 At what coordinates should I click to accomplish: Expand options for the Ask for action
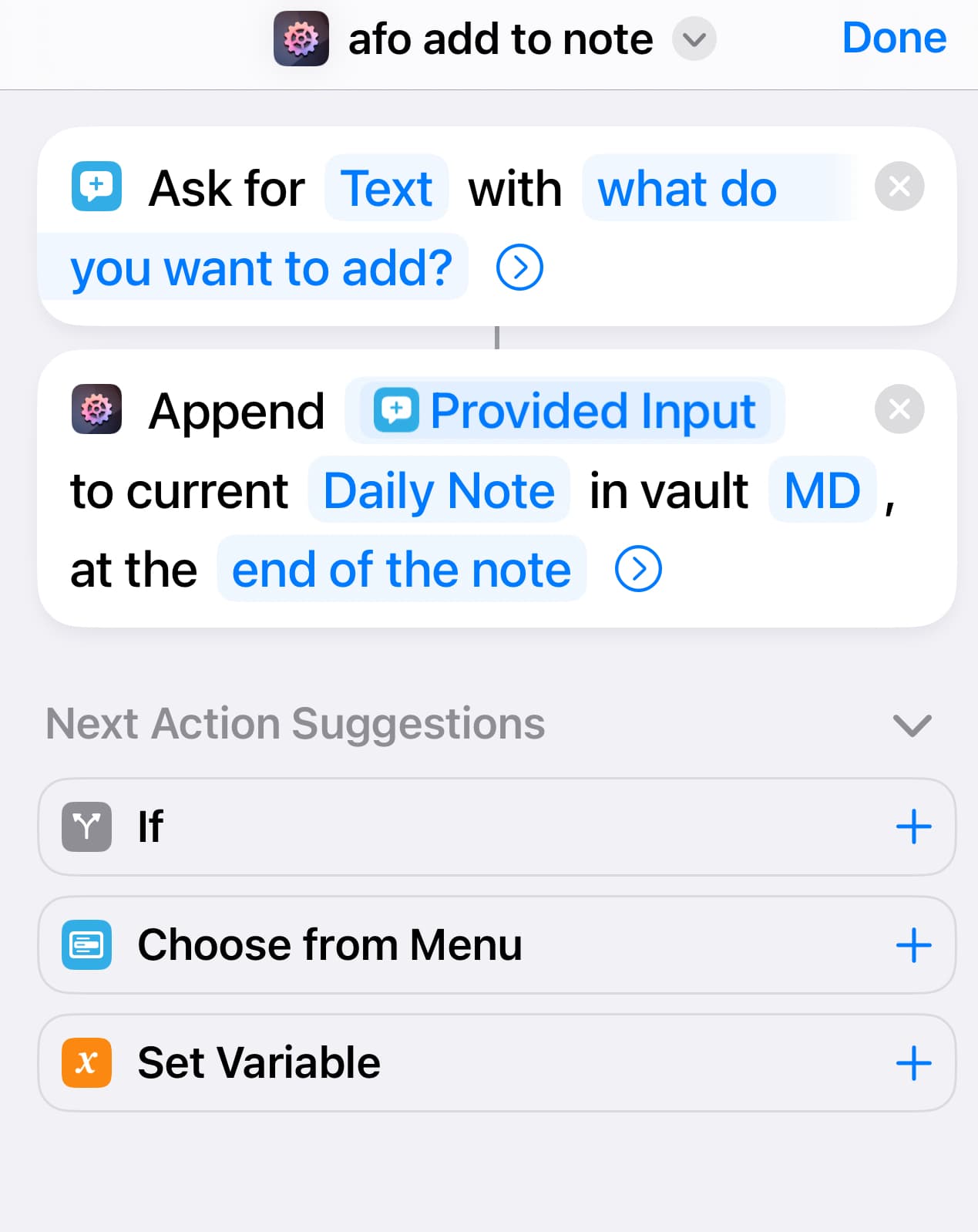click(x=519, y=268)
